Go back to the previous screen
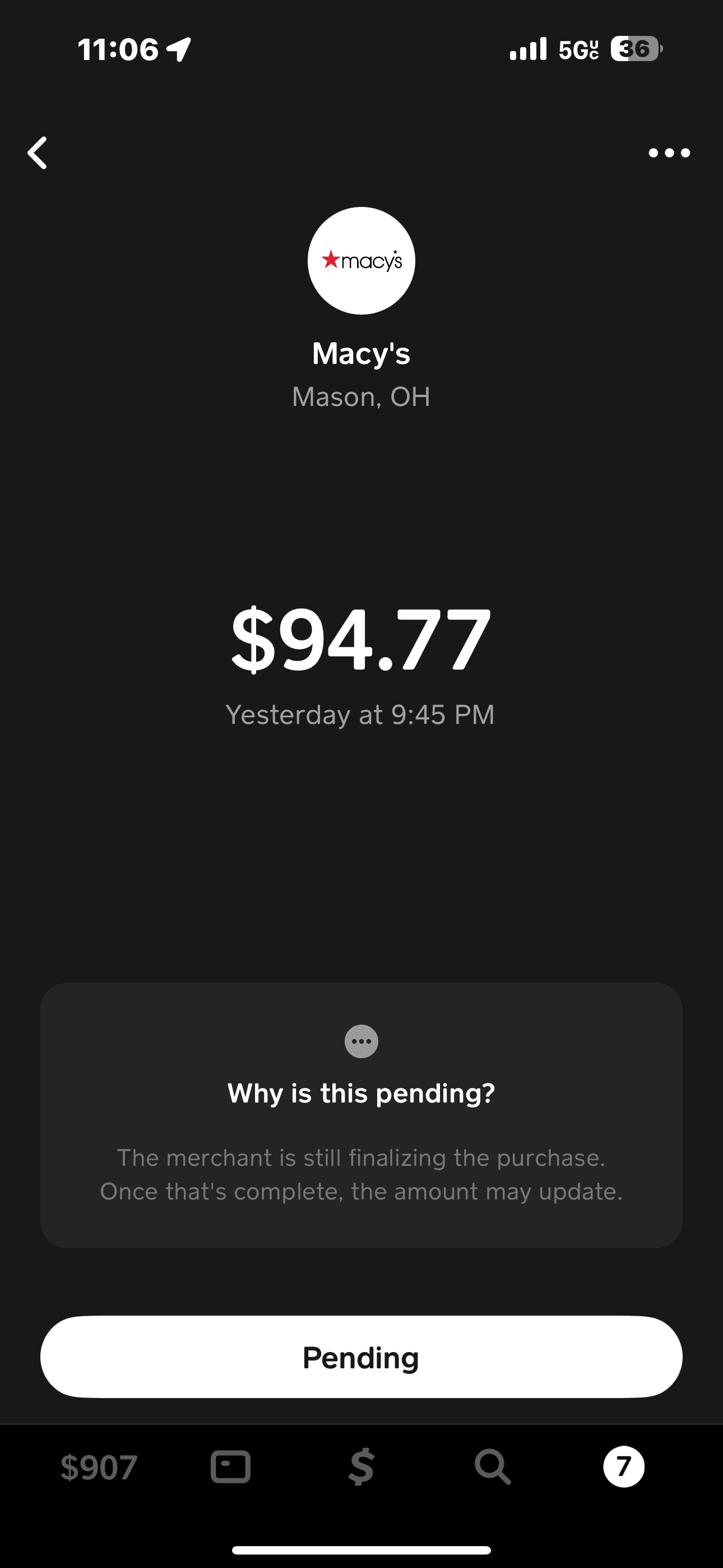This screenshot has height=1568, width=723. coord(38,153)
